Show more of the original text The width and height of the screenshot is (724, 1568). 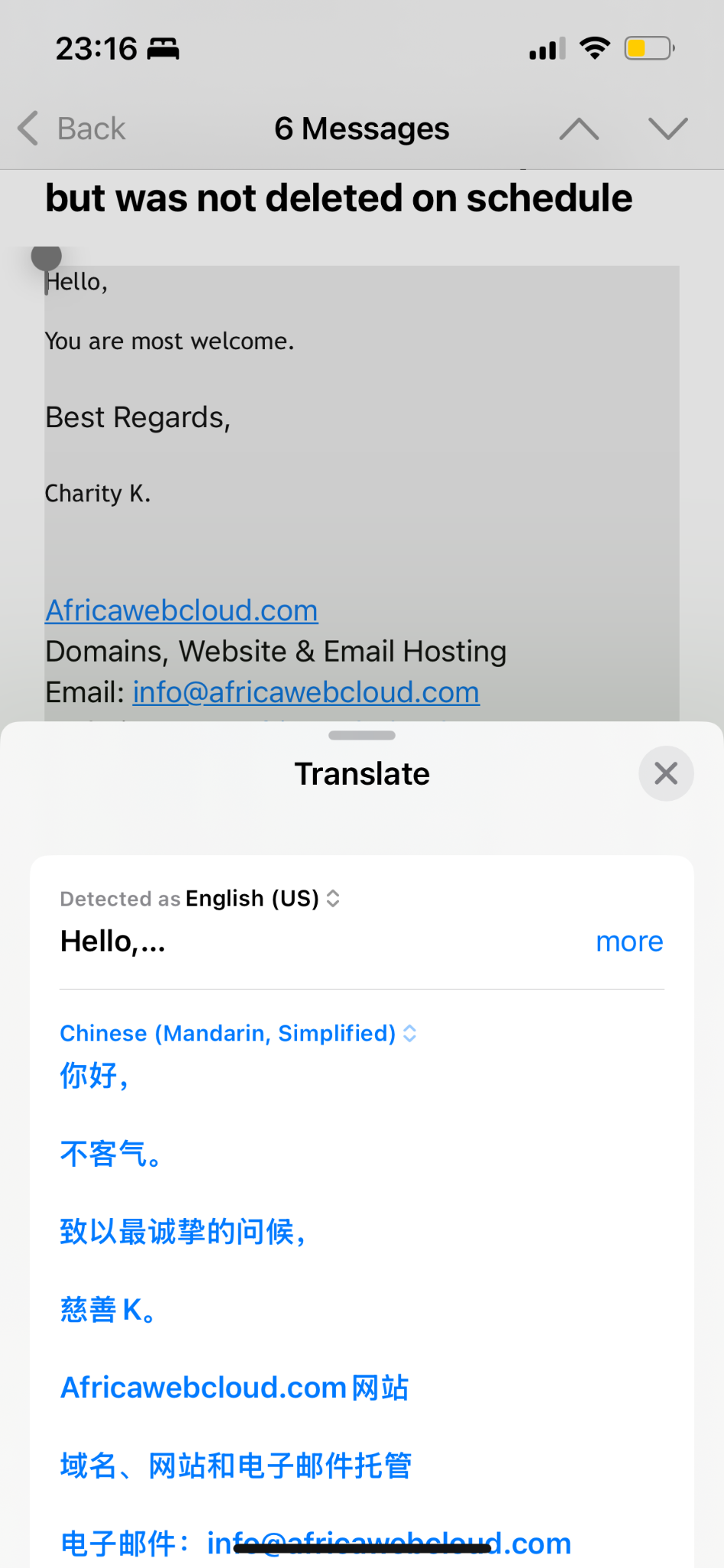(x=629, y=942)
